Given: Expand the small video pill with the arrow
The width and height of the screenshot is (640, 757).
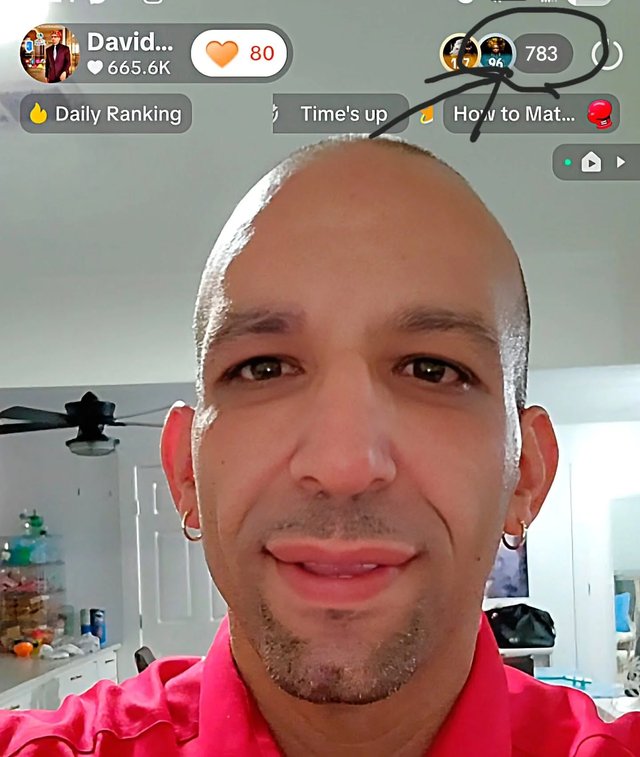Looking at the screenshot, I should pos(596,162).
